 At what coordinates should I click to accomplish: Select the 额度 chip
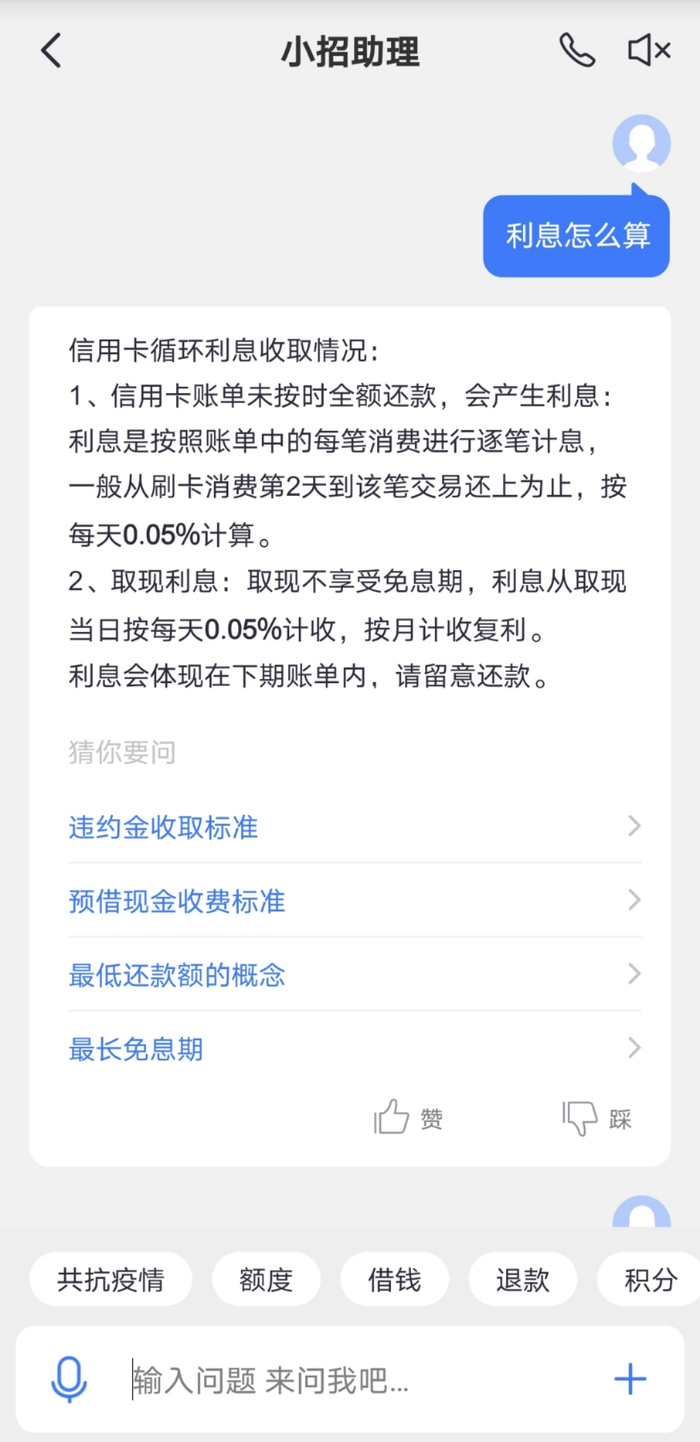click(266, 1279)
